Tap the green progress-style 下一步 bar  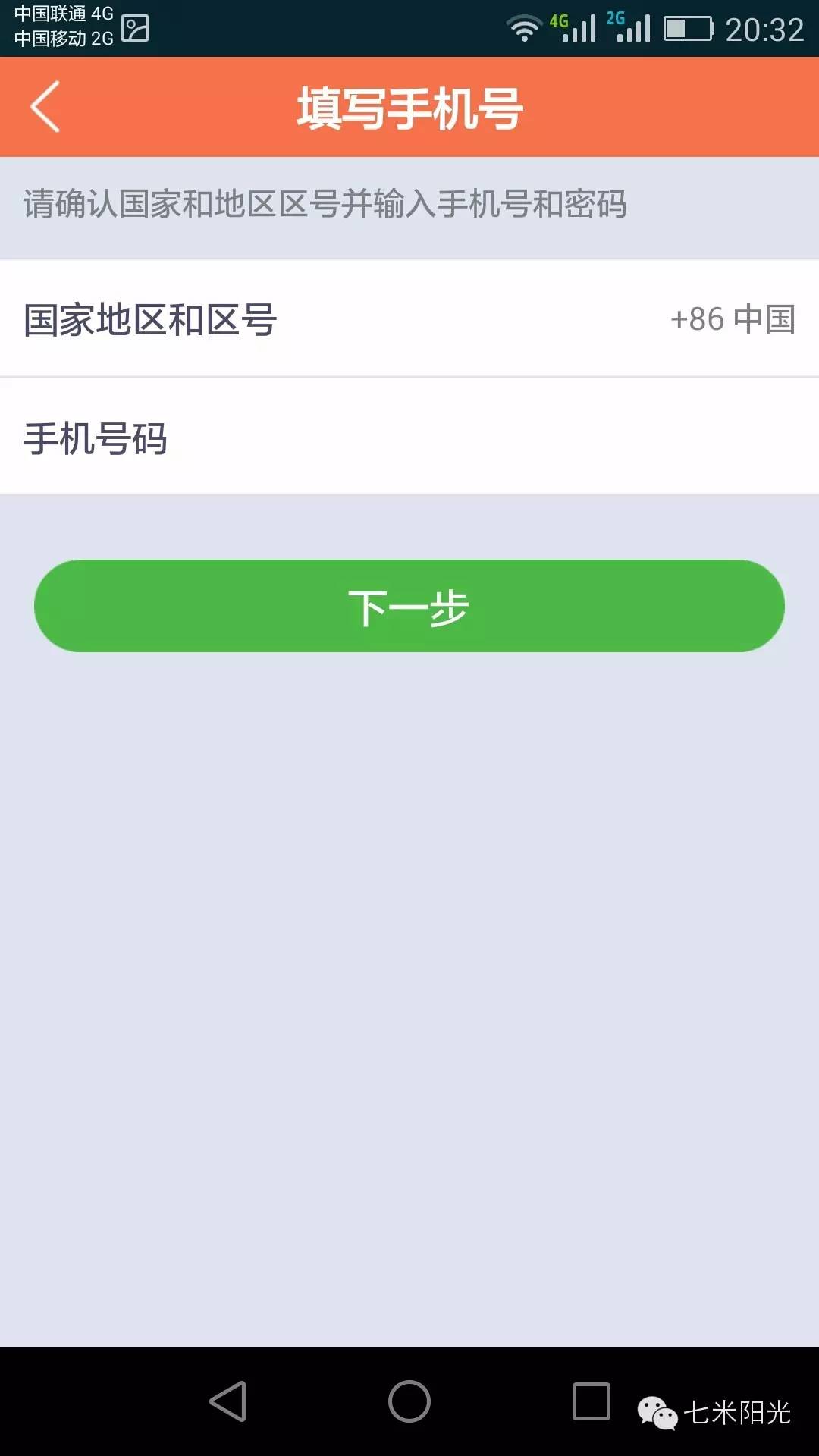tap(409, 607)
